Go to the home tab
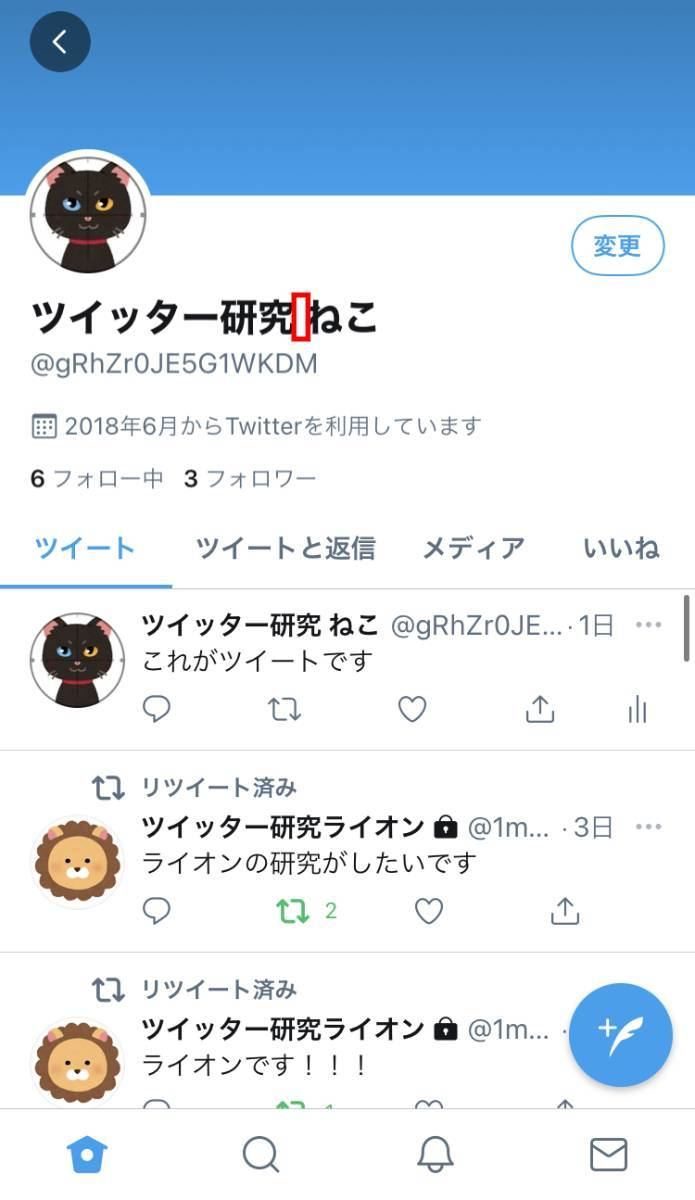 coord(87,1155)
